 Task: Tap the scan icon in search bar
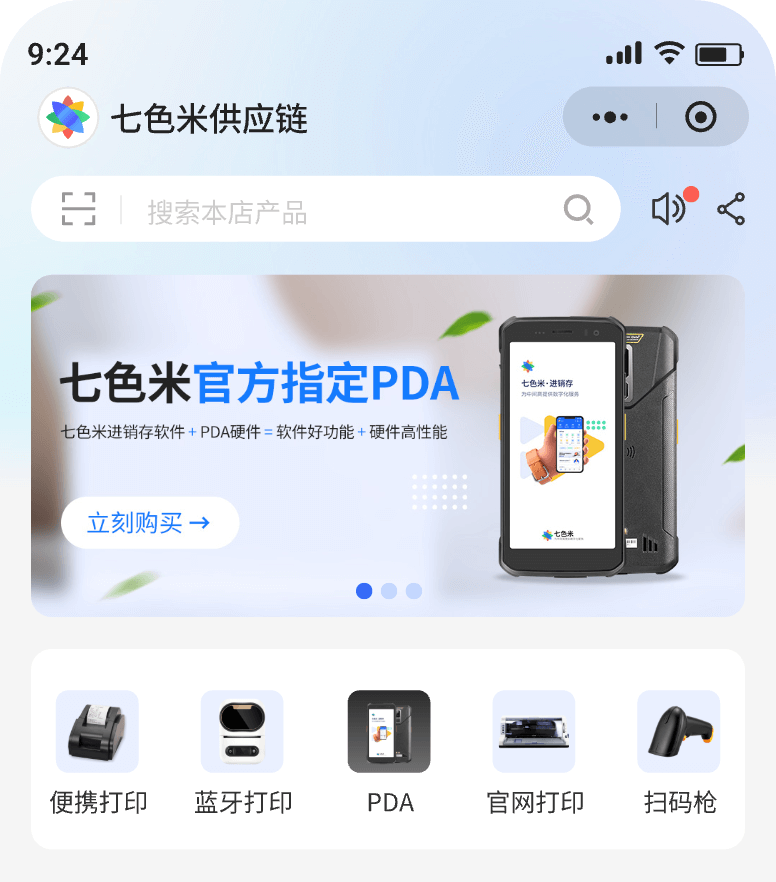pos(78,209)
